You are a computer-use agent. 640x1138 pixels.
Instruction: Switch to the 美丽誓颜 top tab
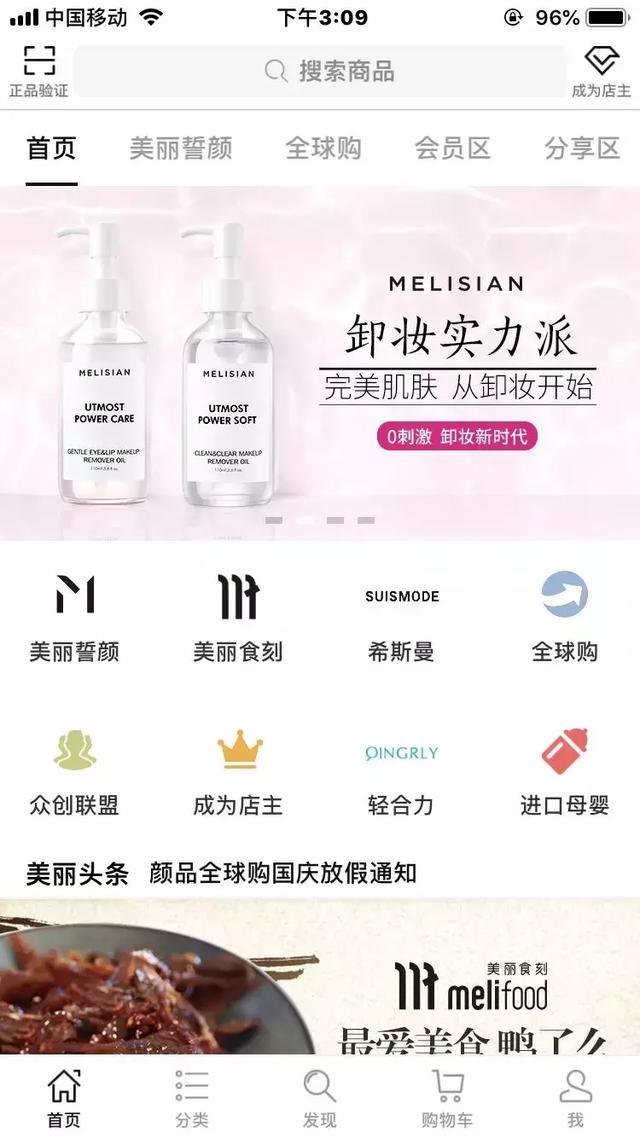[x=181, y=149]
